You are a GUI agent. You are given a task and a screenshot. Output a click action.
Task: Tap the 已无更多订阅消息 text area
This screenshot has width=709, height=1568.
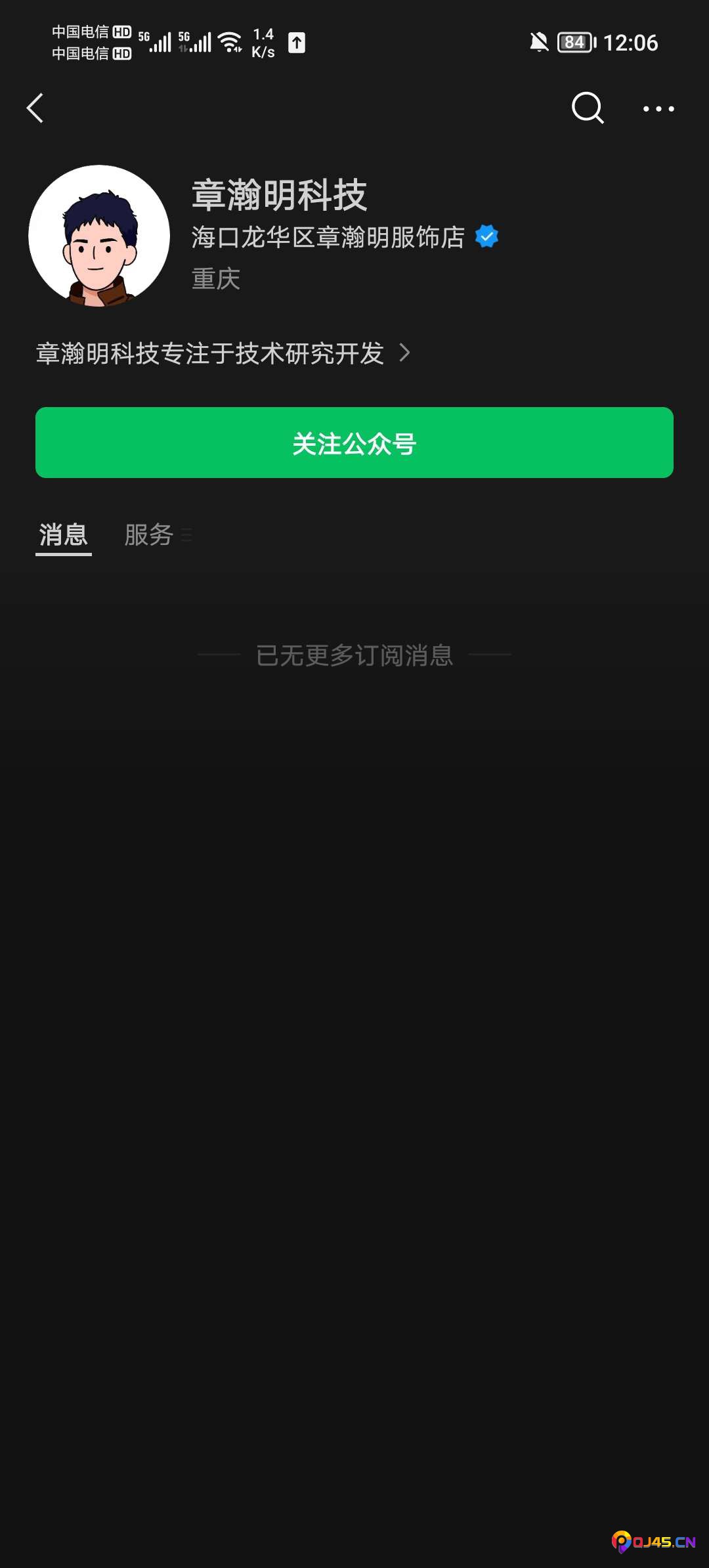pos(353,656)
